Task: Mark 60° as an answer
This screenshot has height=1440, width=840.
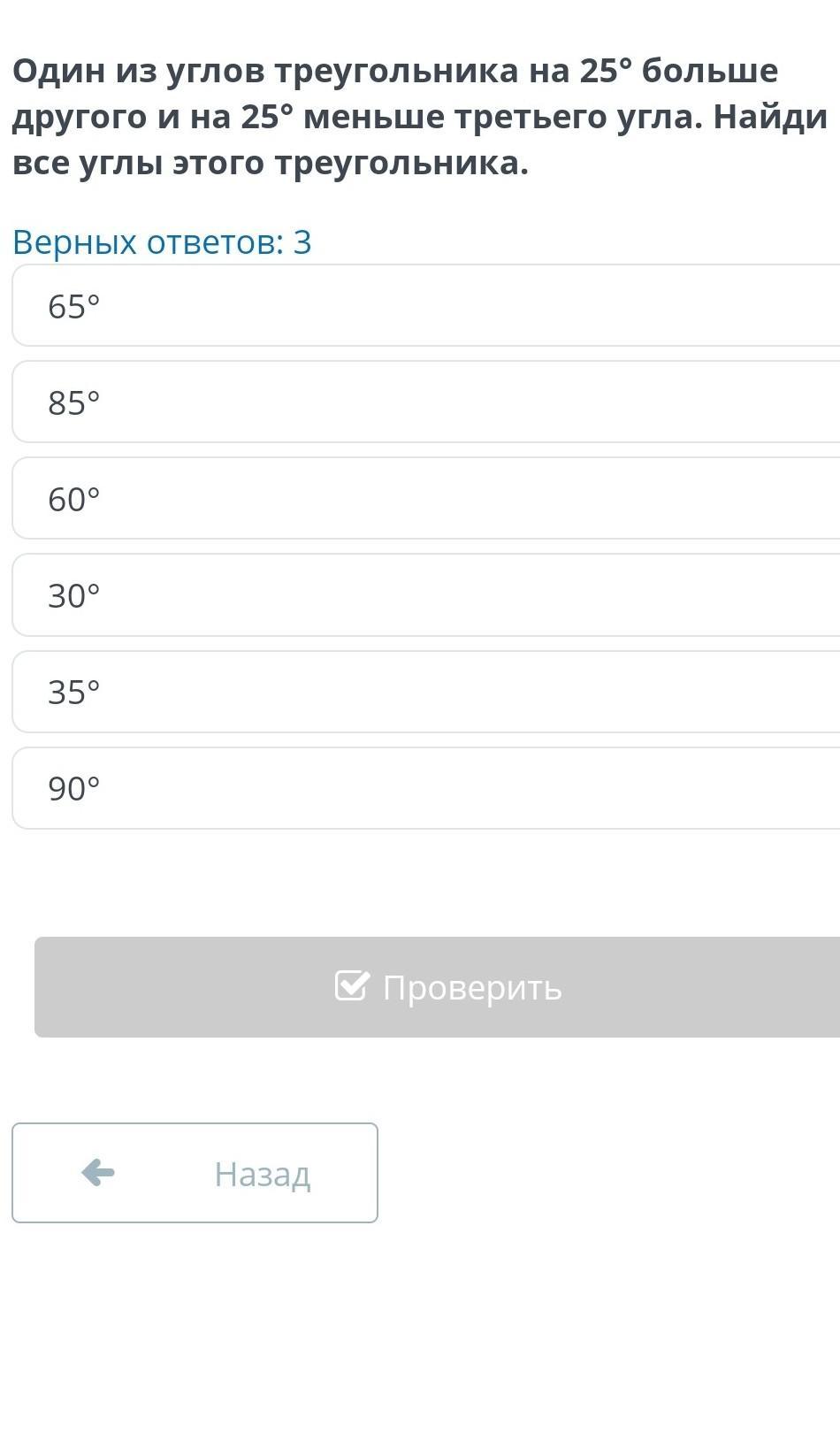Action: 424,499
